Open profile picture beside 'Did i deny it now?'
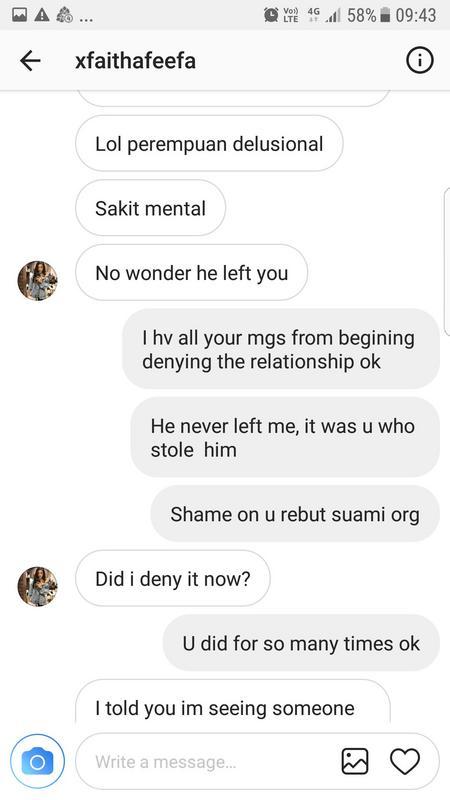The width and height of the screenshot is (450, 800). (x=38, y=586)
